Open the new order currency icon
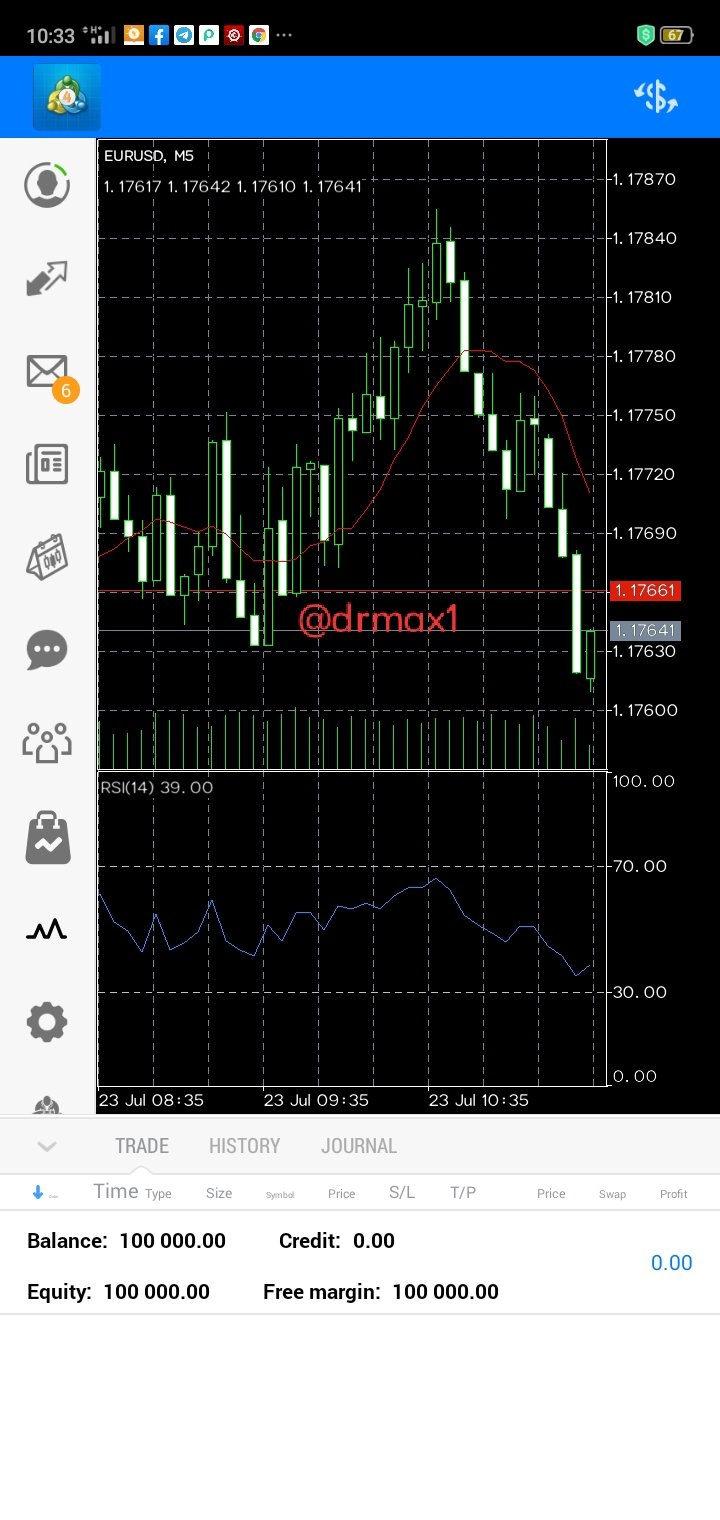720x1520 pixels. coord(656,97)
